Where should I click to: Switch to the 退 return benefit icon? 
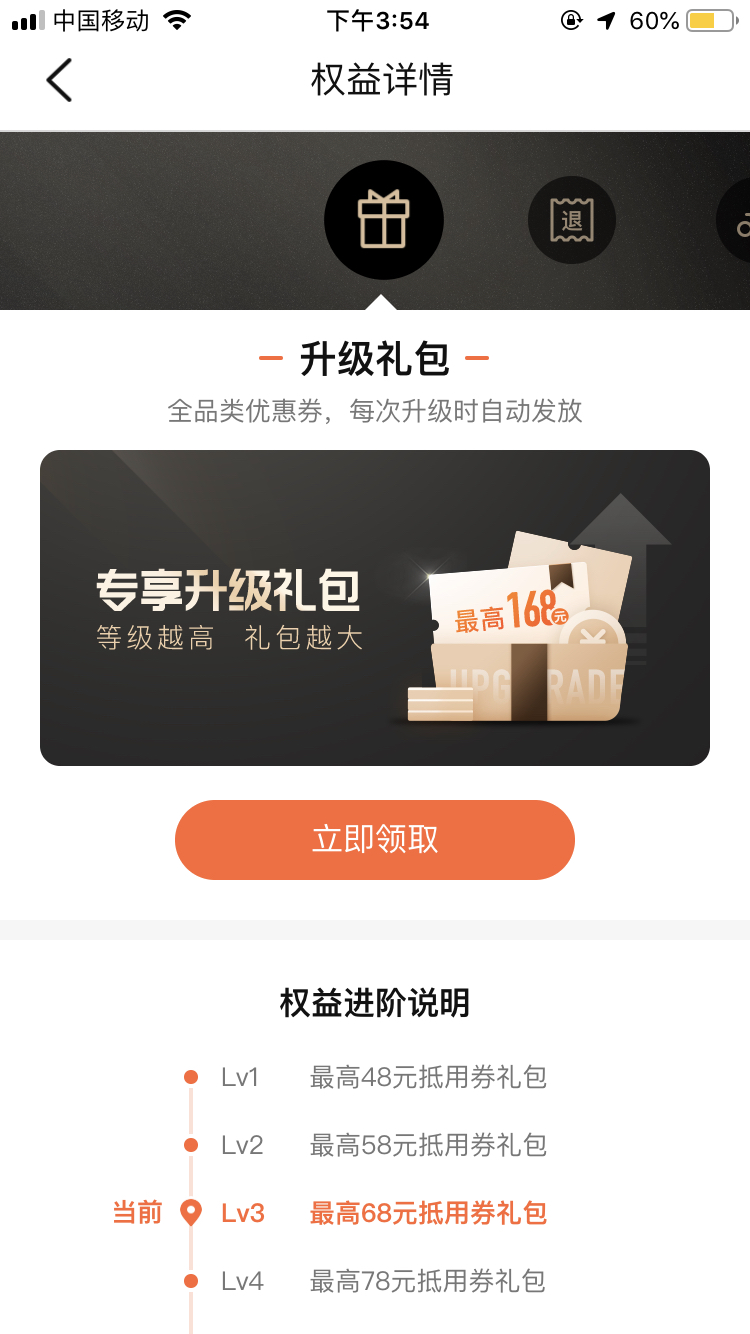572,220
